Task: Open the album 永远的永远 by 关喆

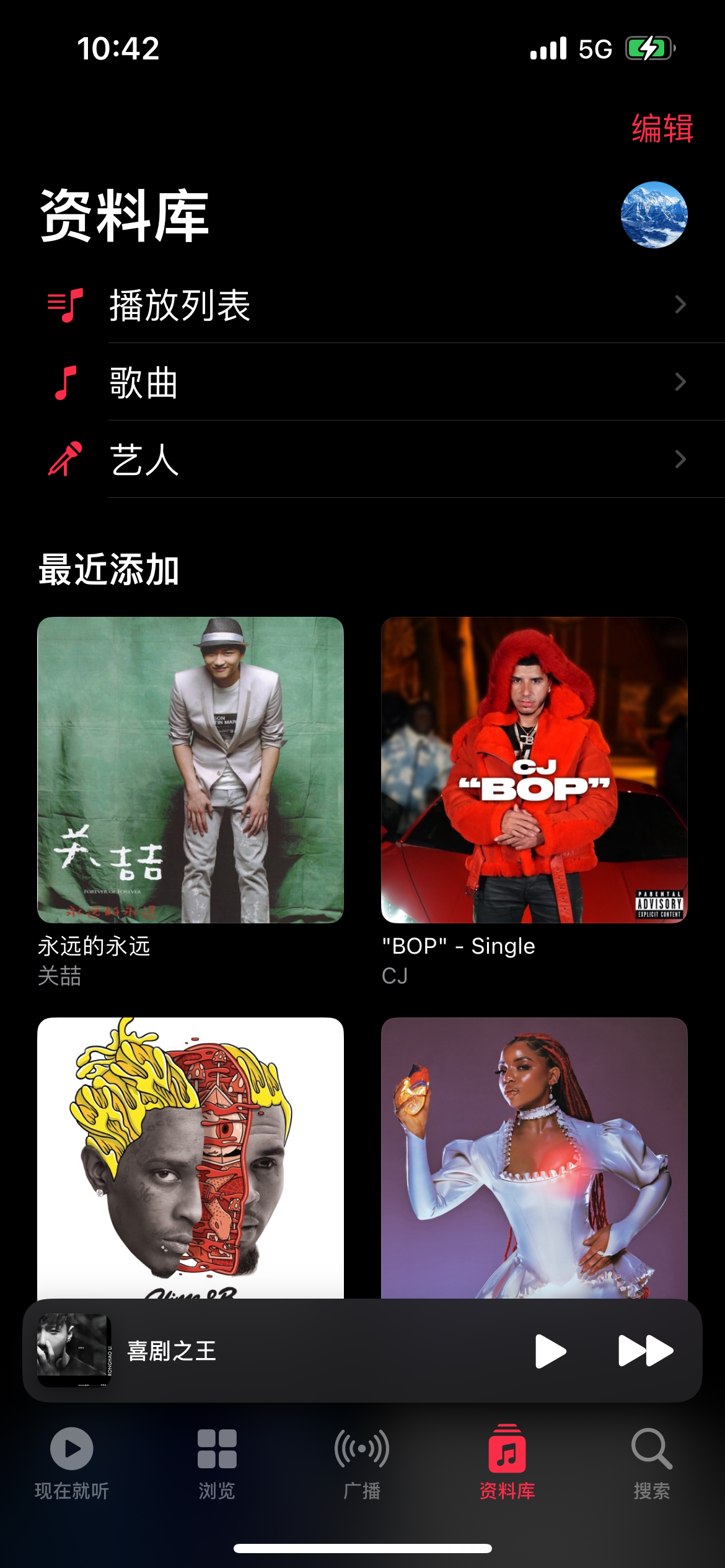Action: coord(190,770)
